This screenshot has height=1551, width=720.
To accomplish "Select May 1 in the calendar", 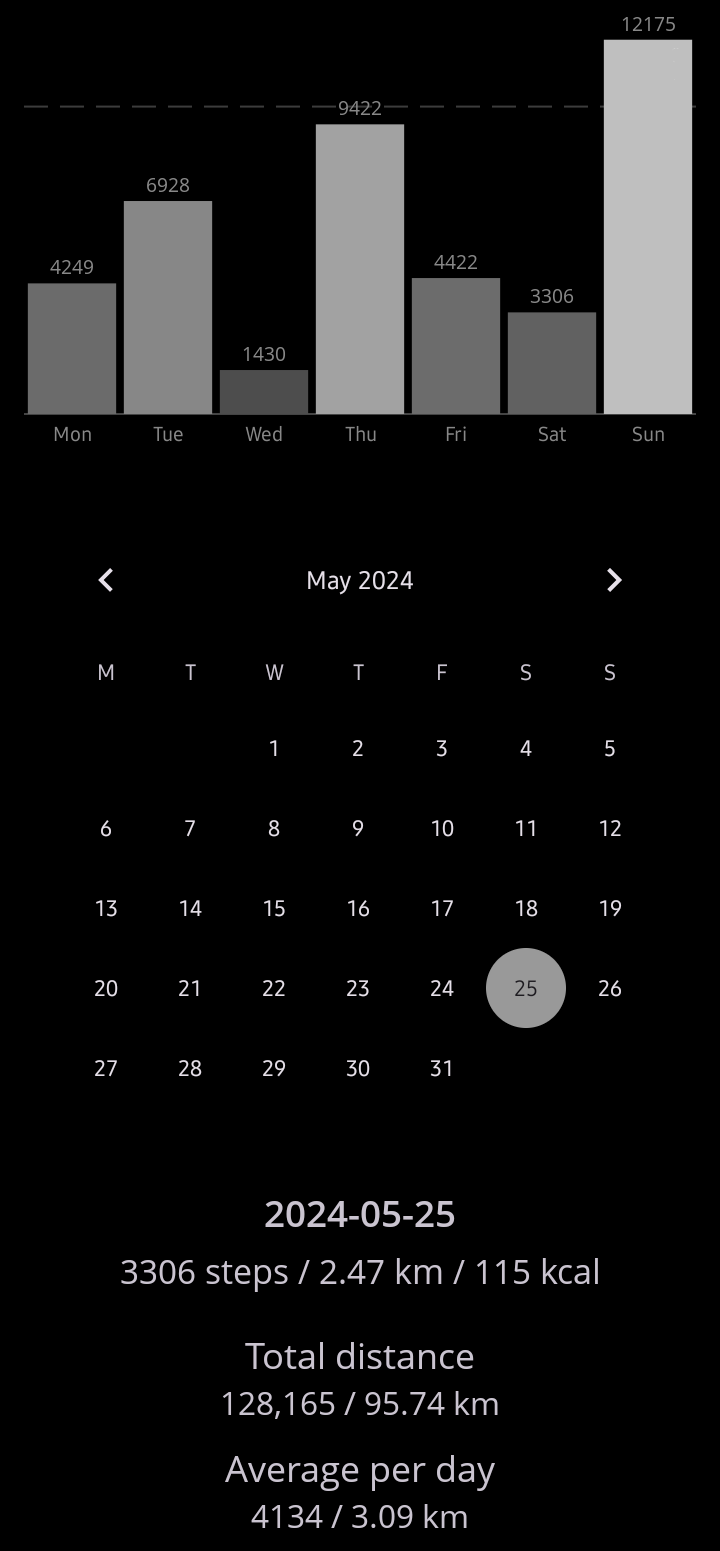I will [274, 748].
